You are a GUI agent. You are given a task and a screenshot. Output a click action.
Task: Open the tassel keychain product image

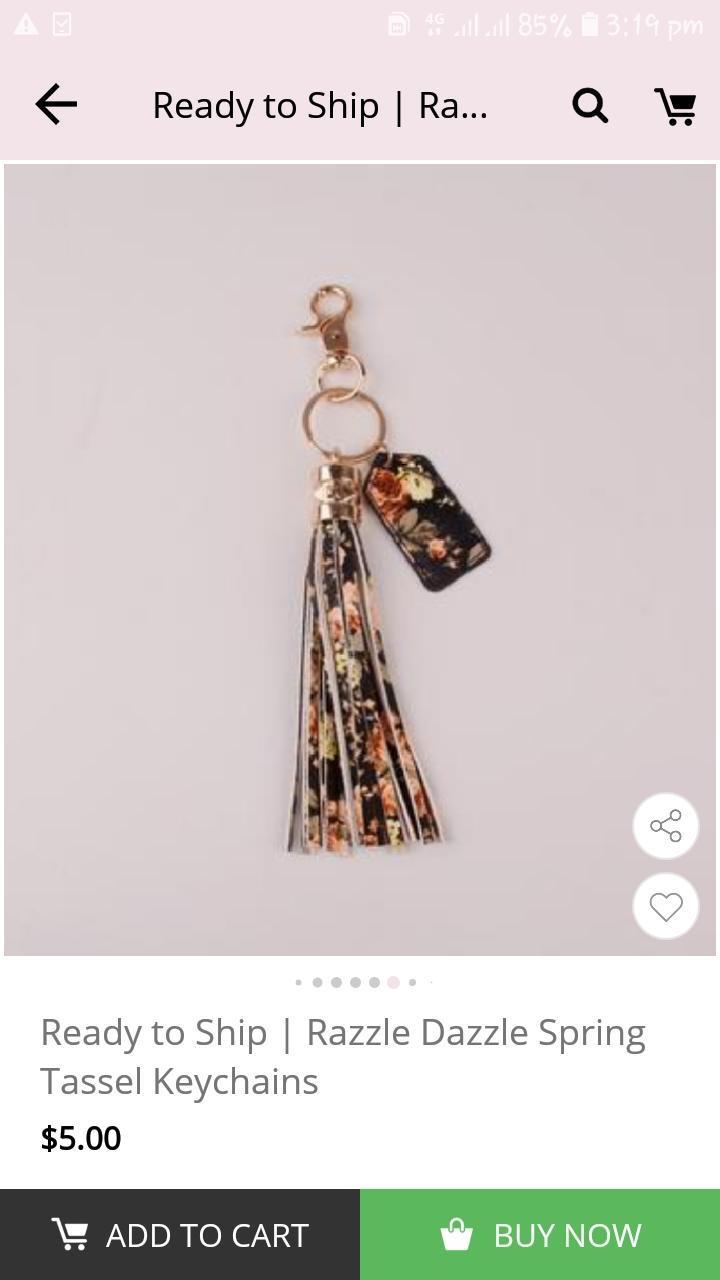click(x=360, y=560)
